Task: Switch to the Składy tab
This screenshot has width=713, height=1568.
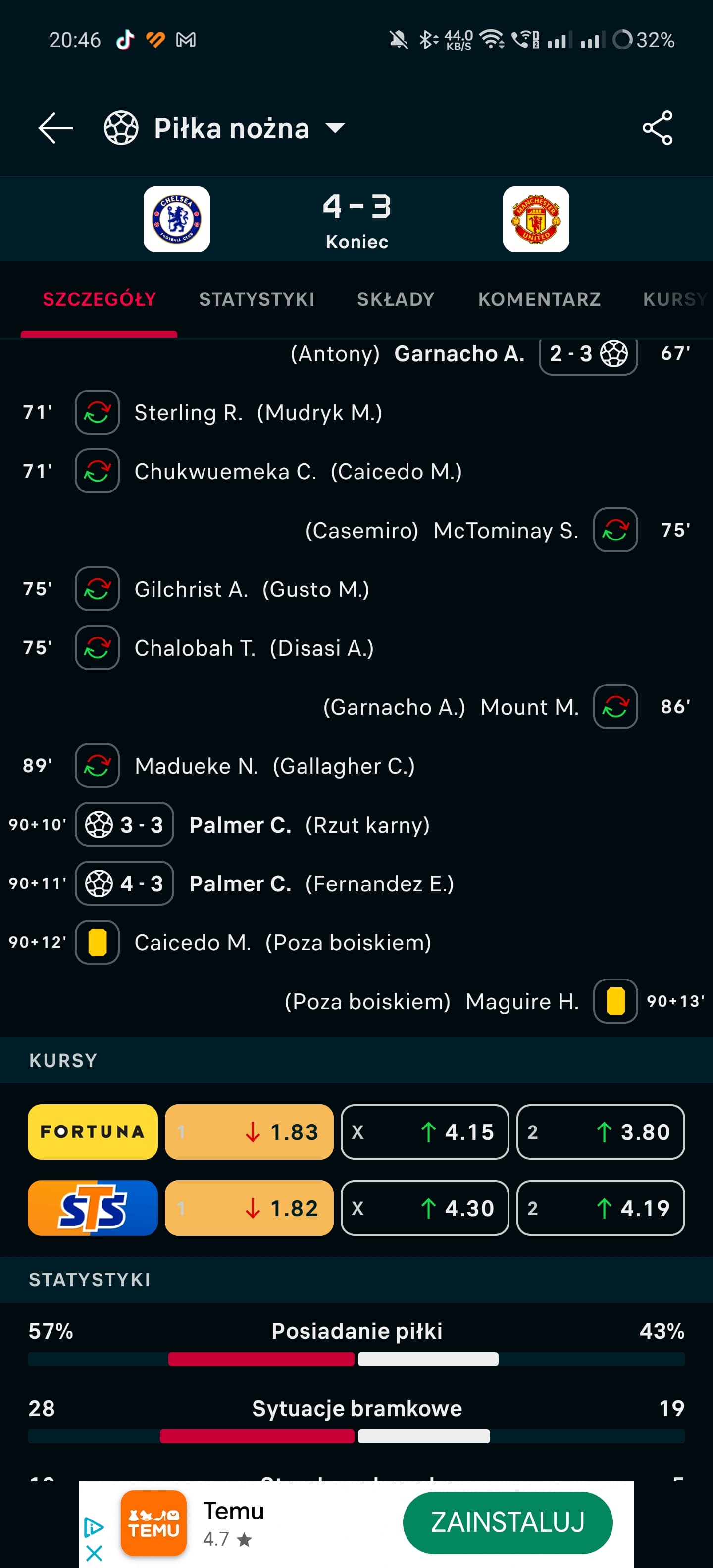Action: (x=396, y=299)
